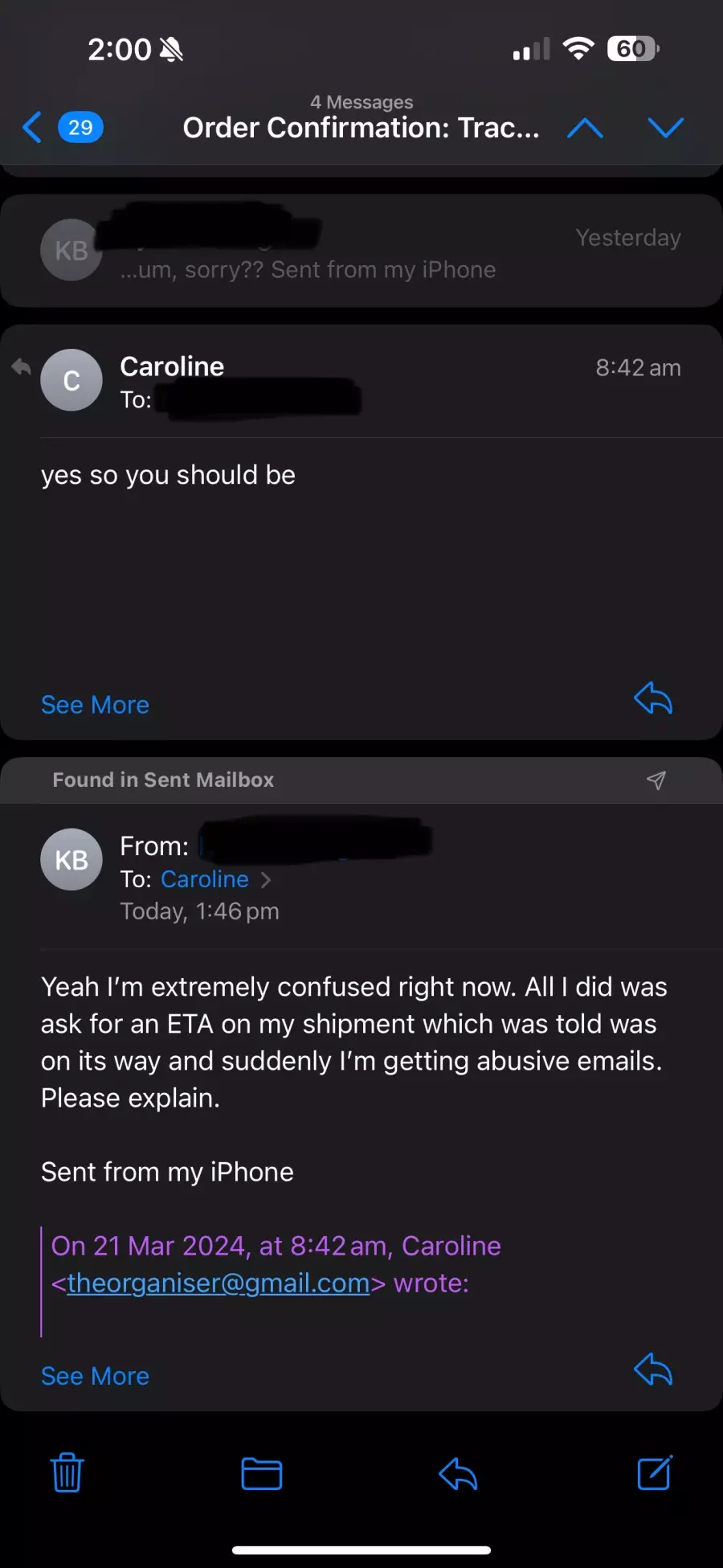Move message using the folder icon
The image size is (723, 1568).
click(x=262, y=1473)
